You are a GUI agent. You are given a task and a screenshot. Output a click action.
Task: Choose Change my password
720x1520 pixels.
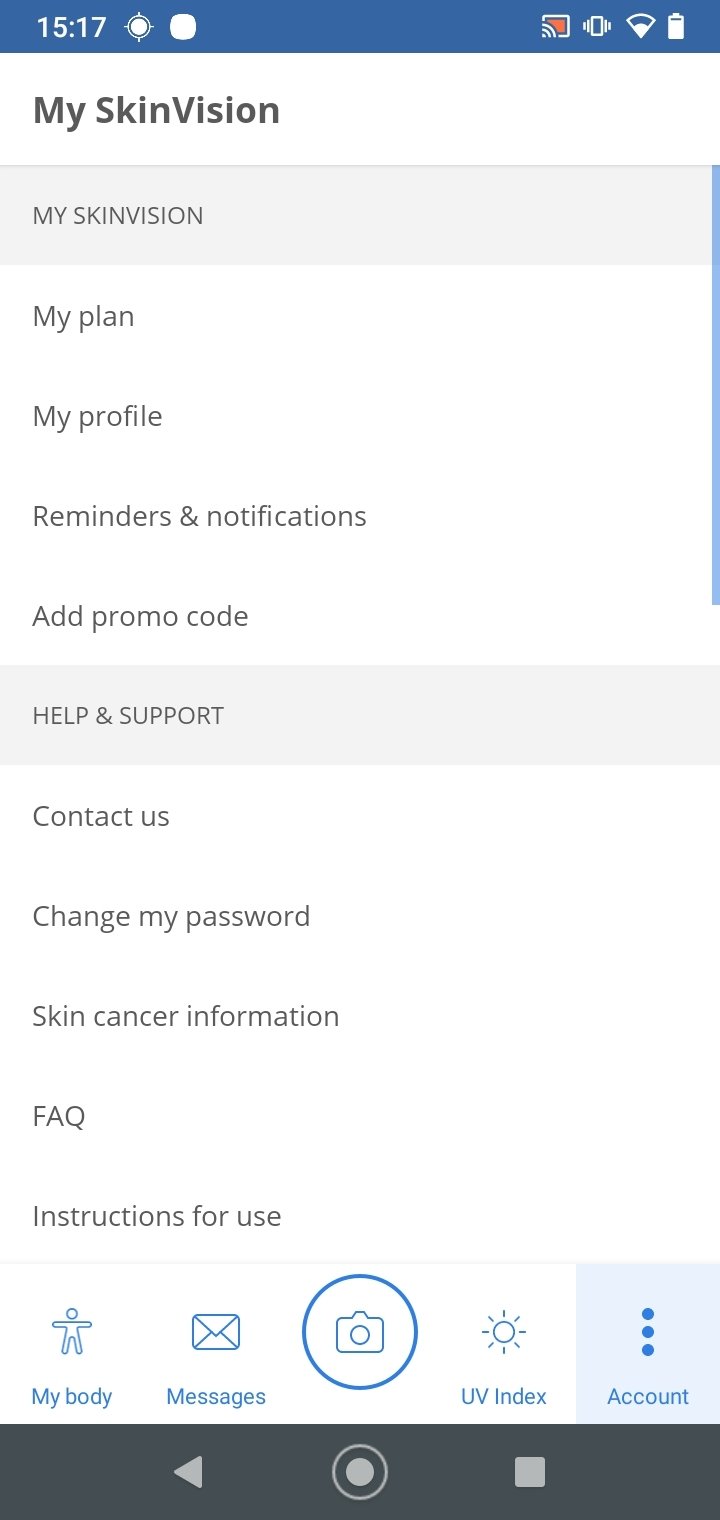click(x=360, y=916)
